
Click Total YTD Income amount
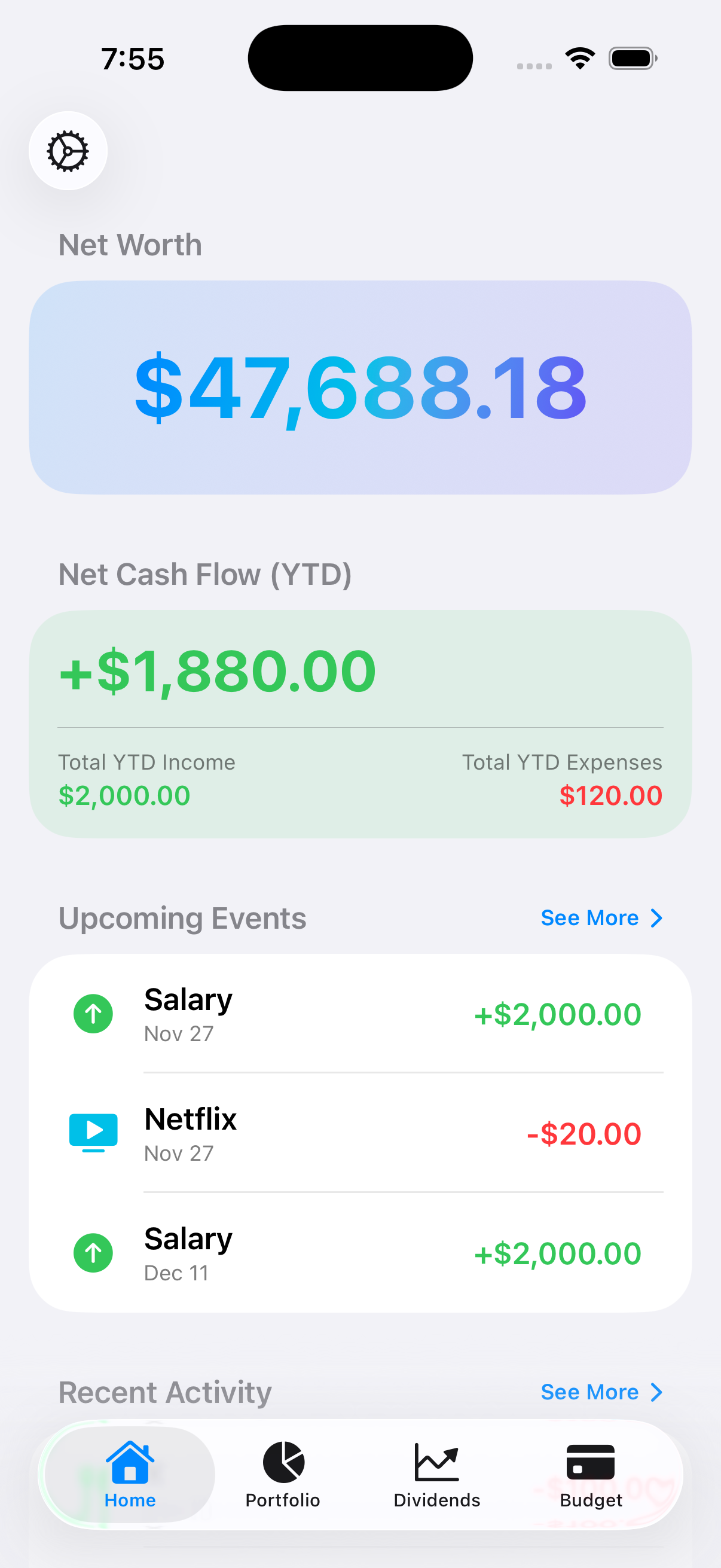[x=124, y=795]
